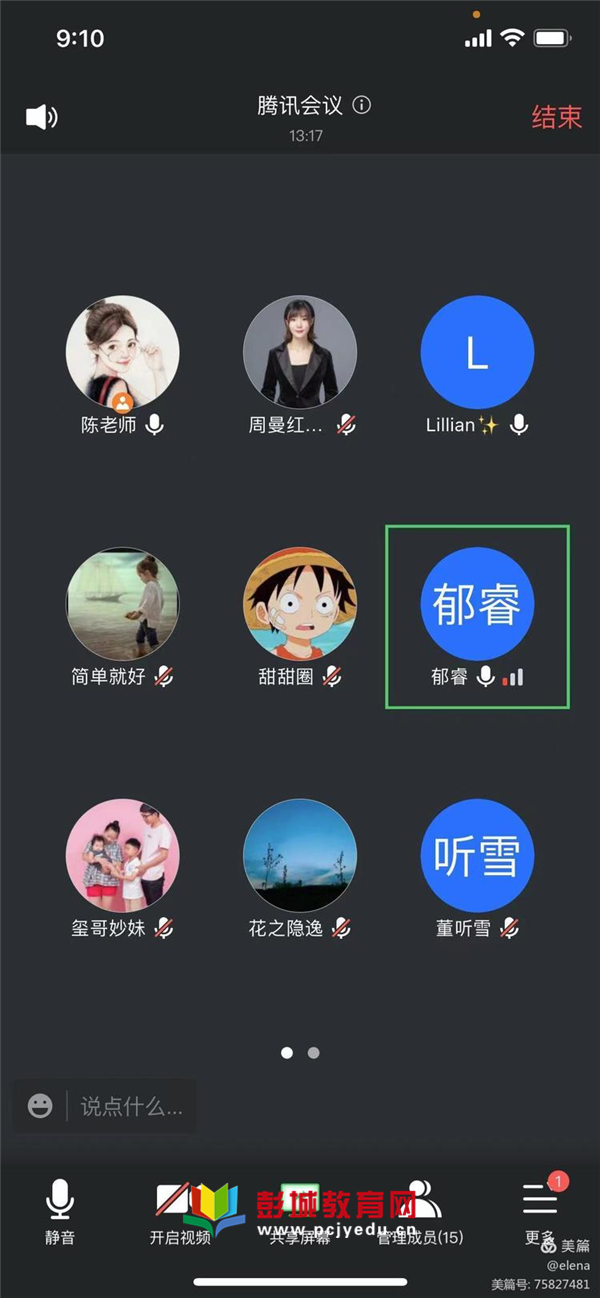600x1298 pixels.
Task: Select participant Lillian
Action: 477,353
